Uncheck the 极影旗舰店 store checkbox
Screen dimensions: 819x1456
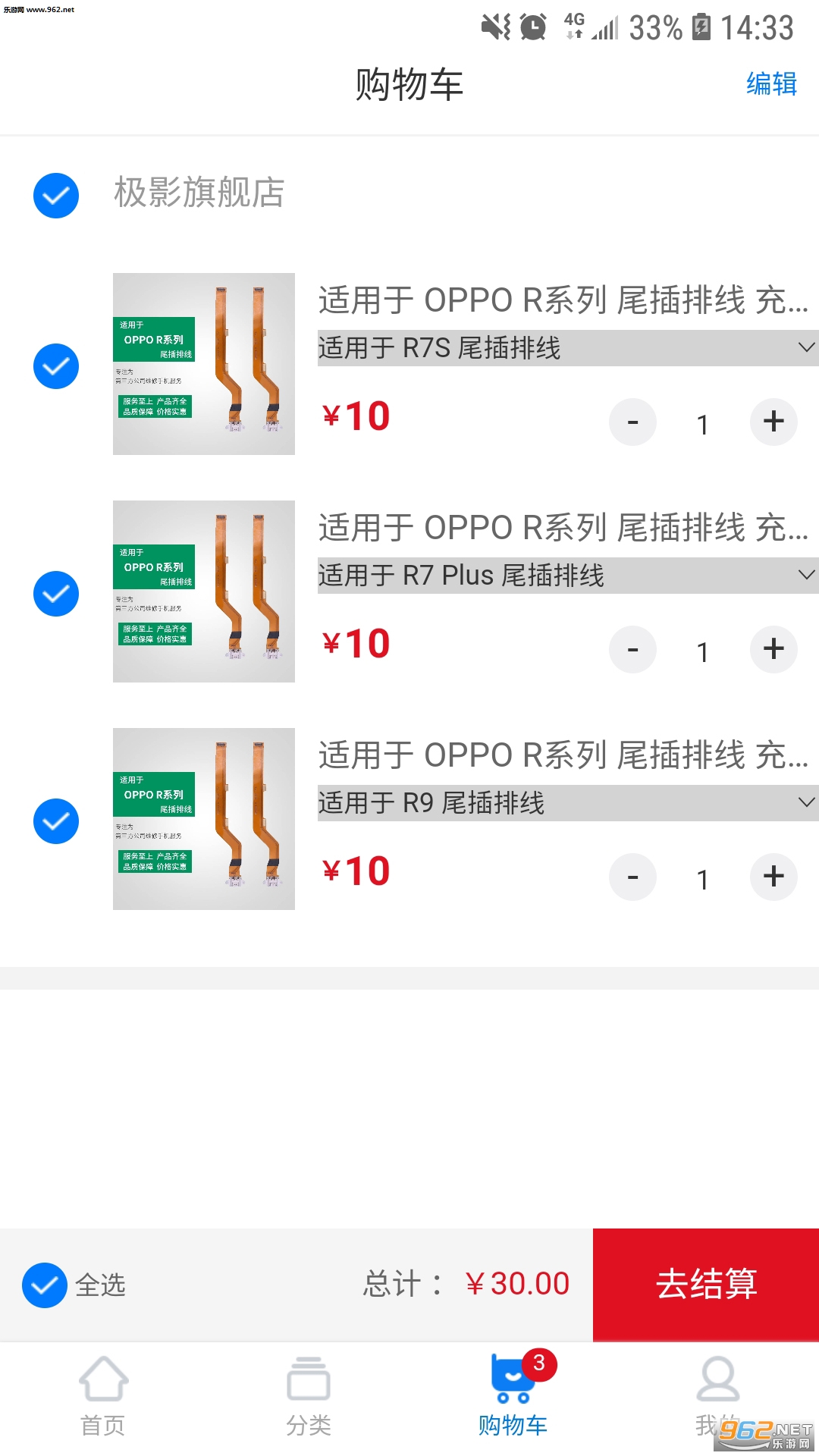click(56, 195)
